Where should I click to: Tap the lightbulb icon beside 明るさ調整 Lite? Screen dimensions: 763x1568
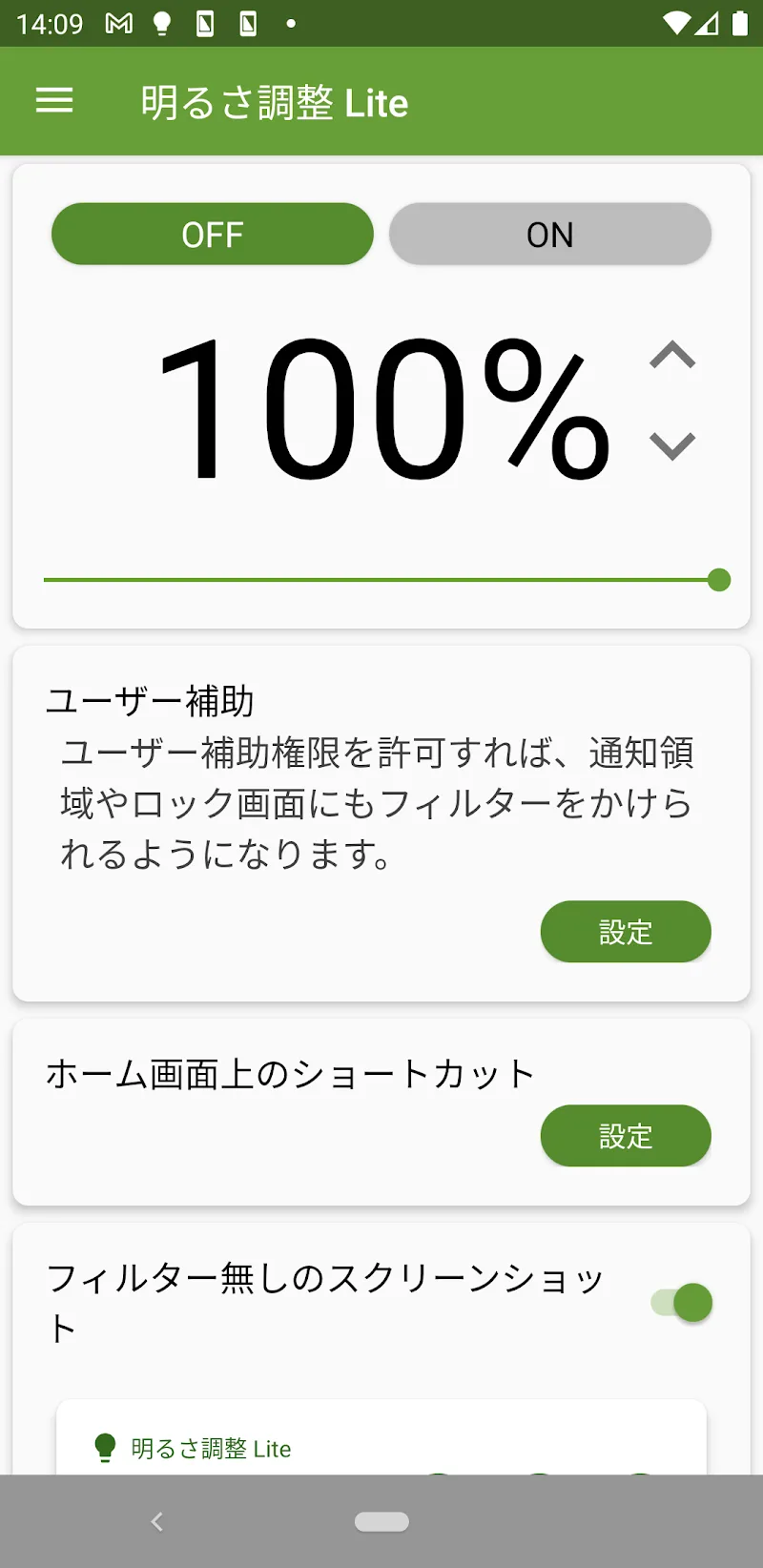105,1448
